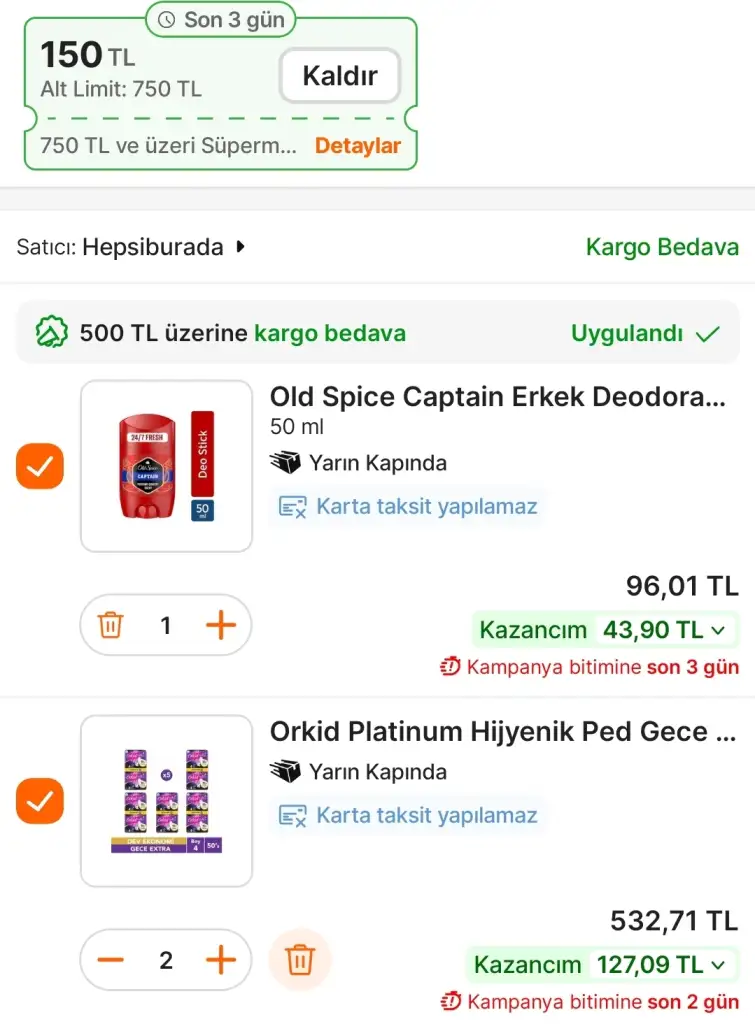This screenshot has height=1024, width=755.
Task: Expand Kazancım 43,90 TL details
Action: [x=604, y=630]
